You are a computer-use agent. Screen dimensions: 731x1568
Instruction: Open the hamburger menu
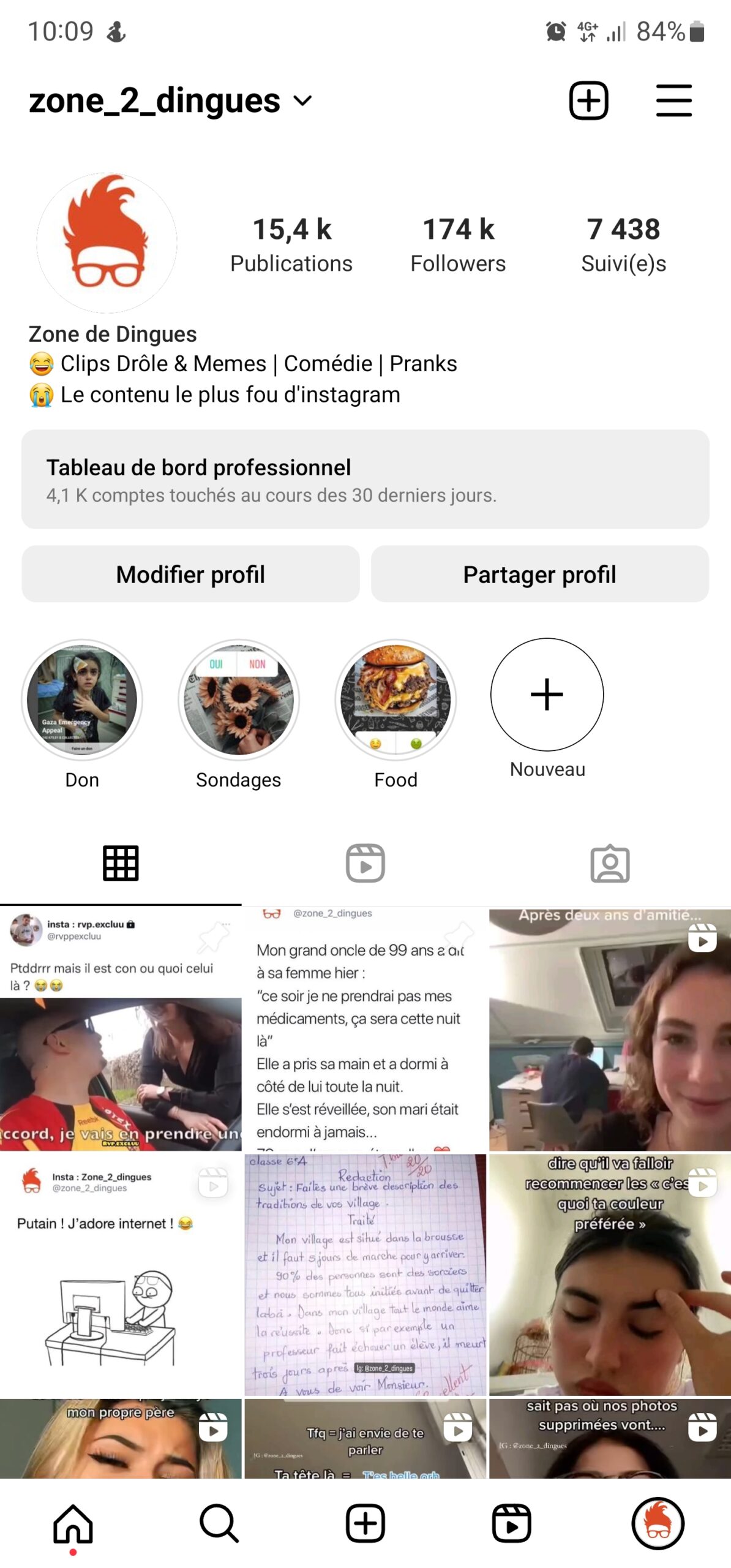click(673, 100)
